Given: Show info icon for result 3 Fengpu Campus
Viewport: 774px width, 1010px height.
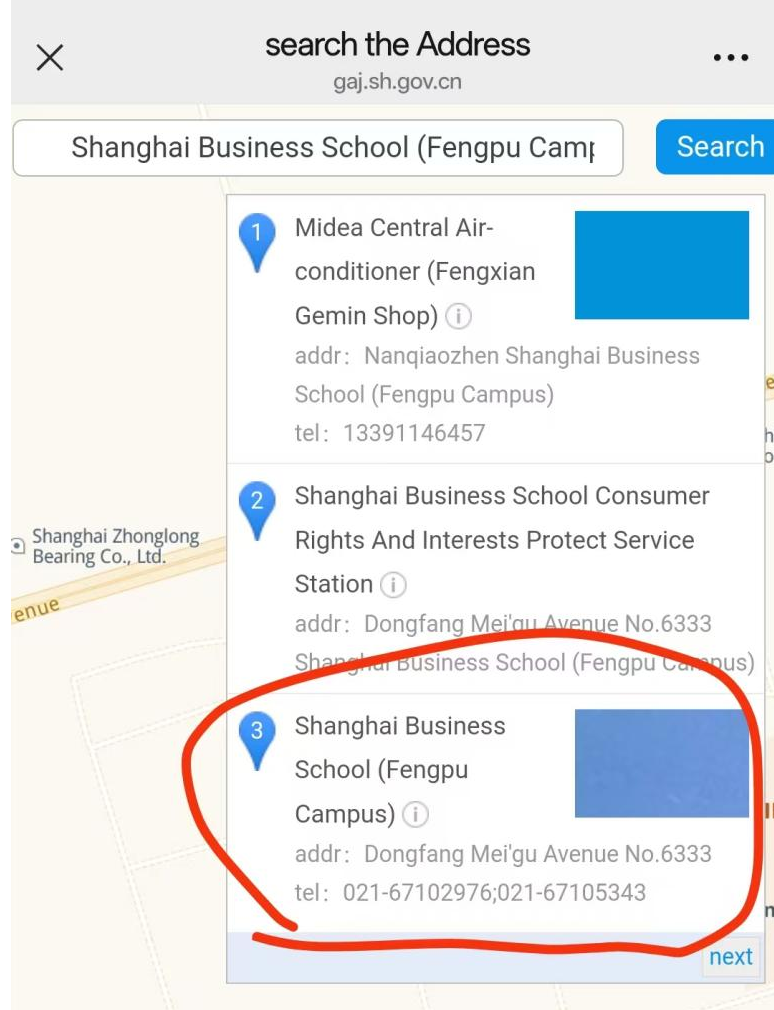Looking at the screenshot, I should click(x=415, y=815).
